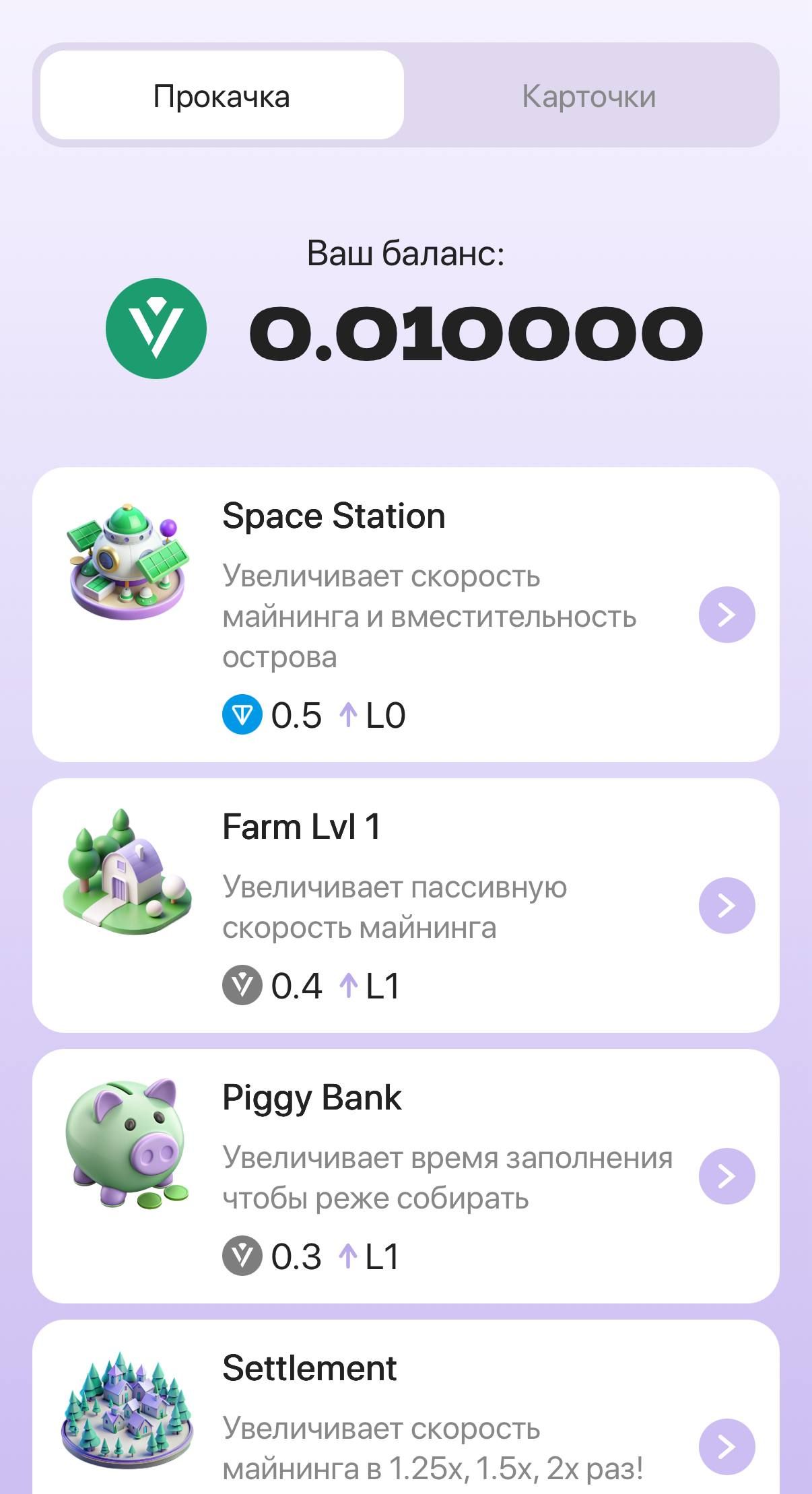The height and width of the screenshot is (1494, 812).
Task: Open Farm Lvl 1 details with the arrow
Action: click(726, 904)
